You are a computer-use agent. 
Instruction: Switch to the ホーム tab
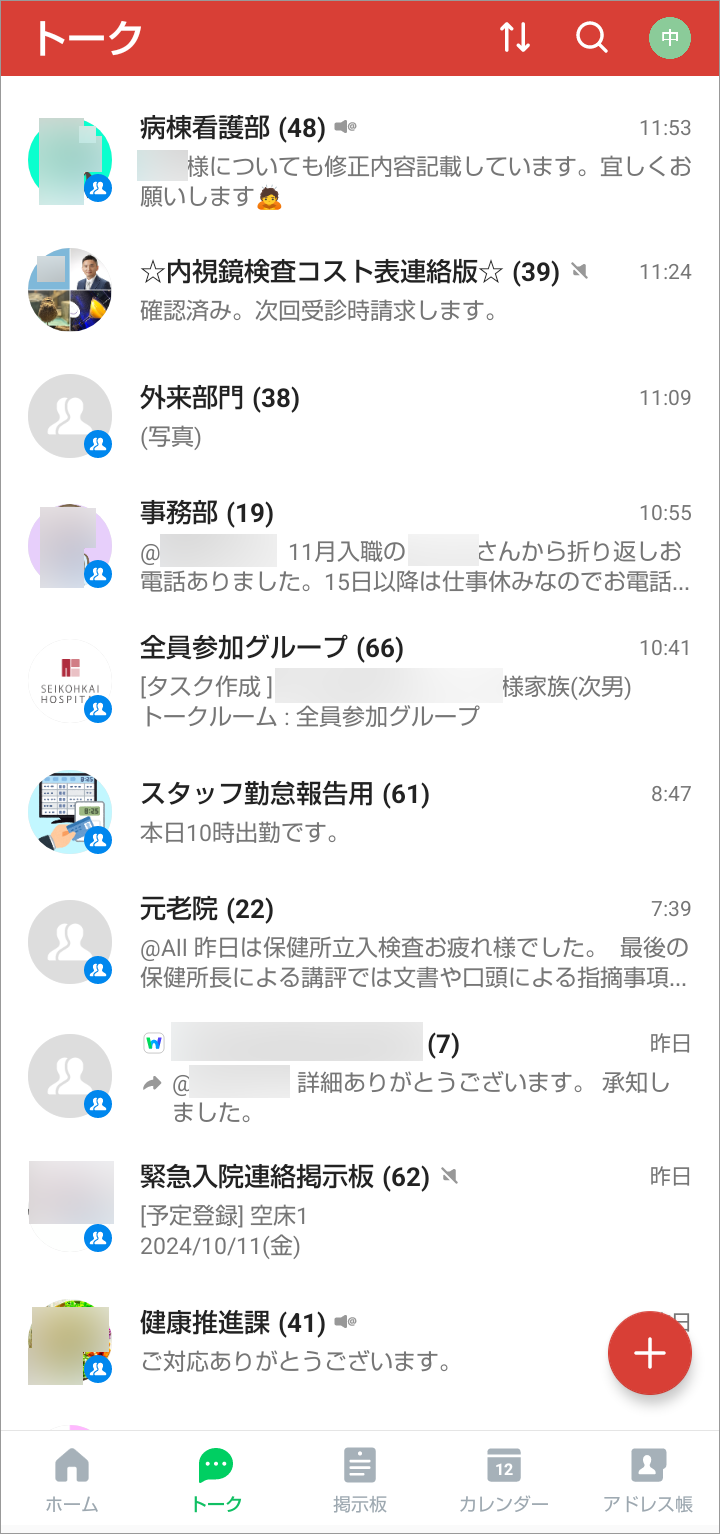[x=72, y=1482]
